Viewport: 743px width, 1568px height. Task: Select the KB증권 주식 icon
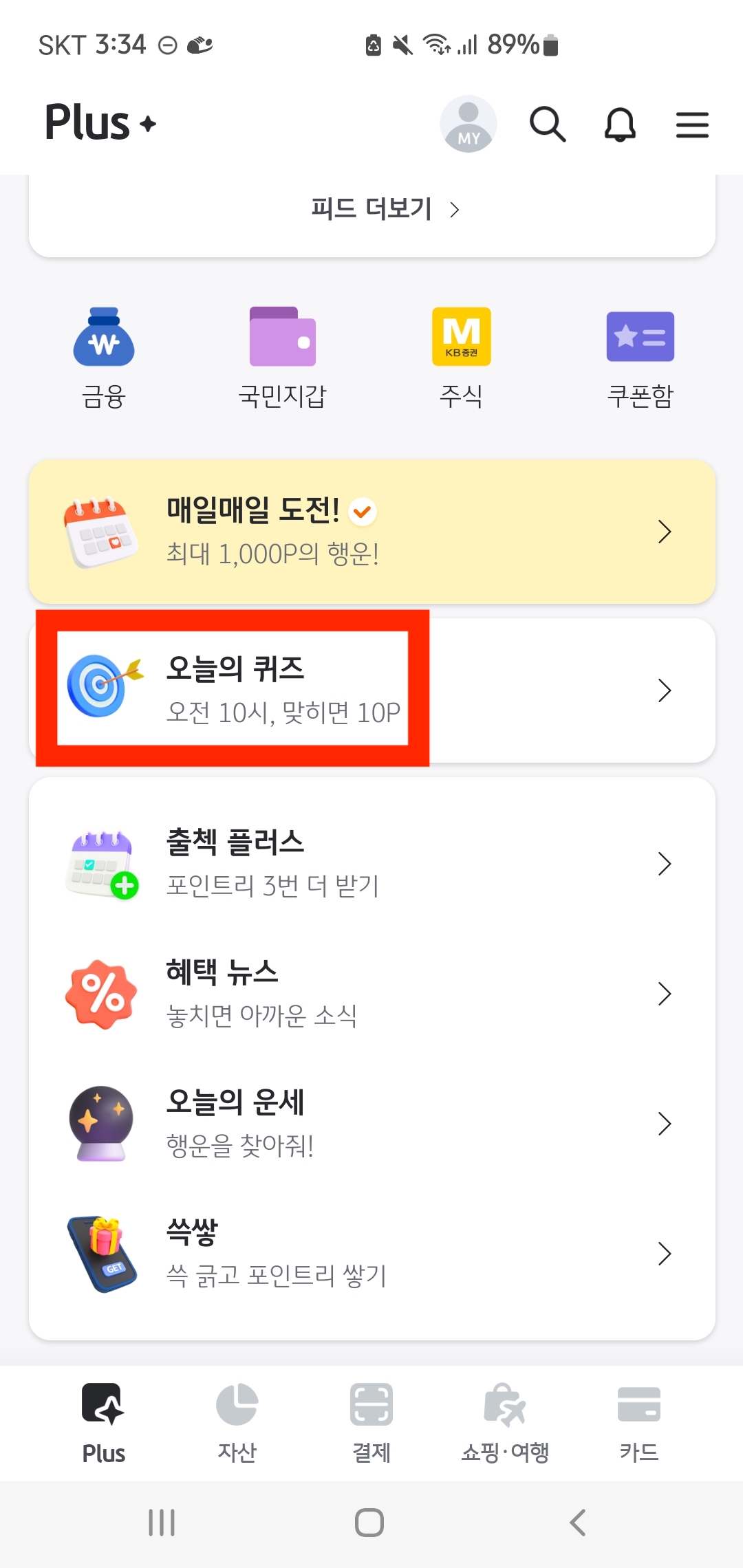(461, 337)
